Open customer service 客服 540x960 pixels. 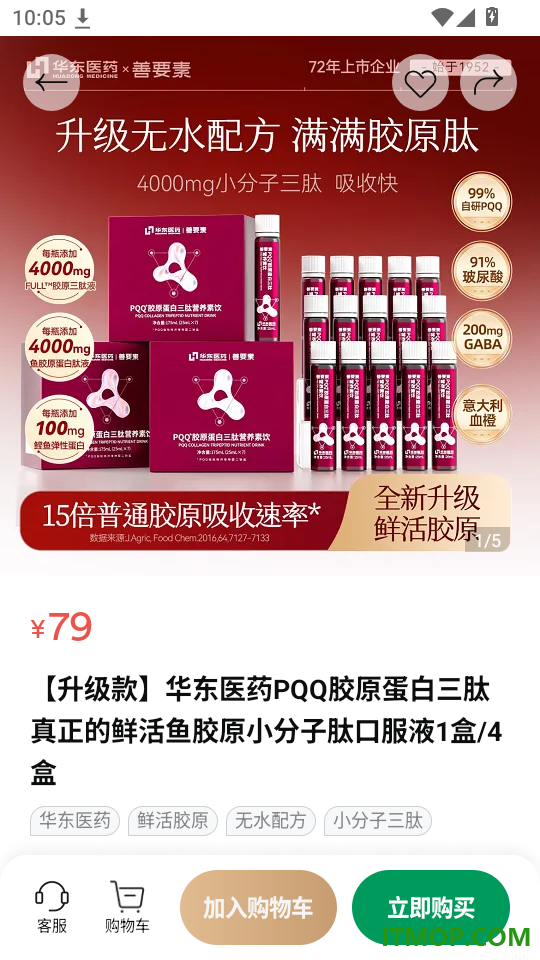click(52, 907)
